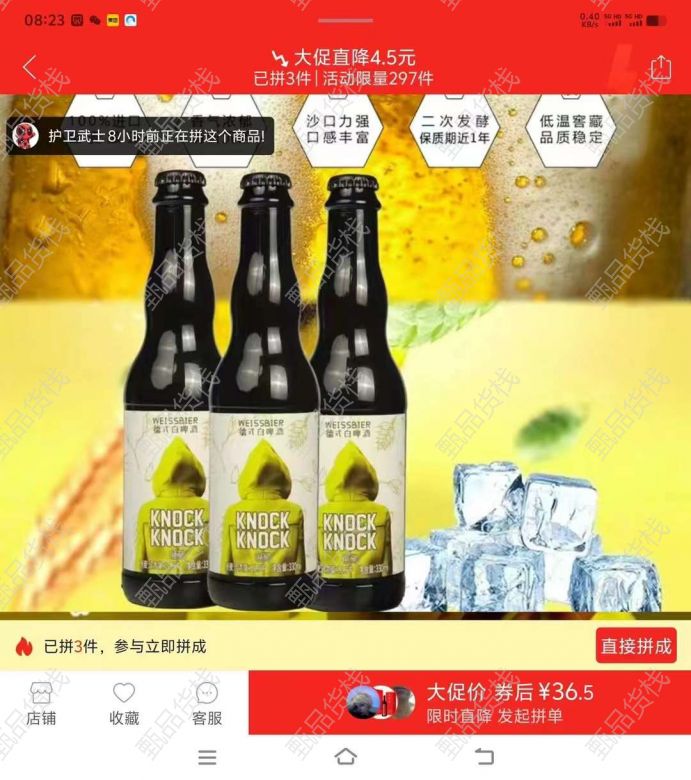Tap the system back button

484,756
